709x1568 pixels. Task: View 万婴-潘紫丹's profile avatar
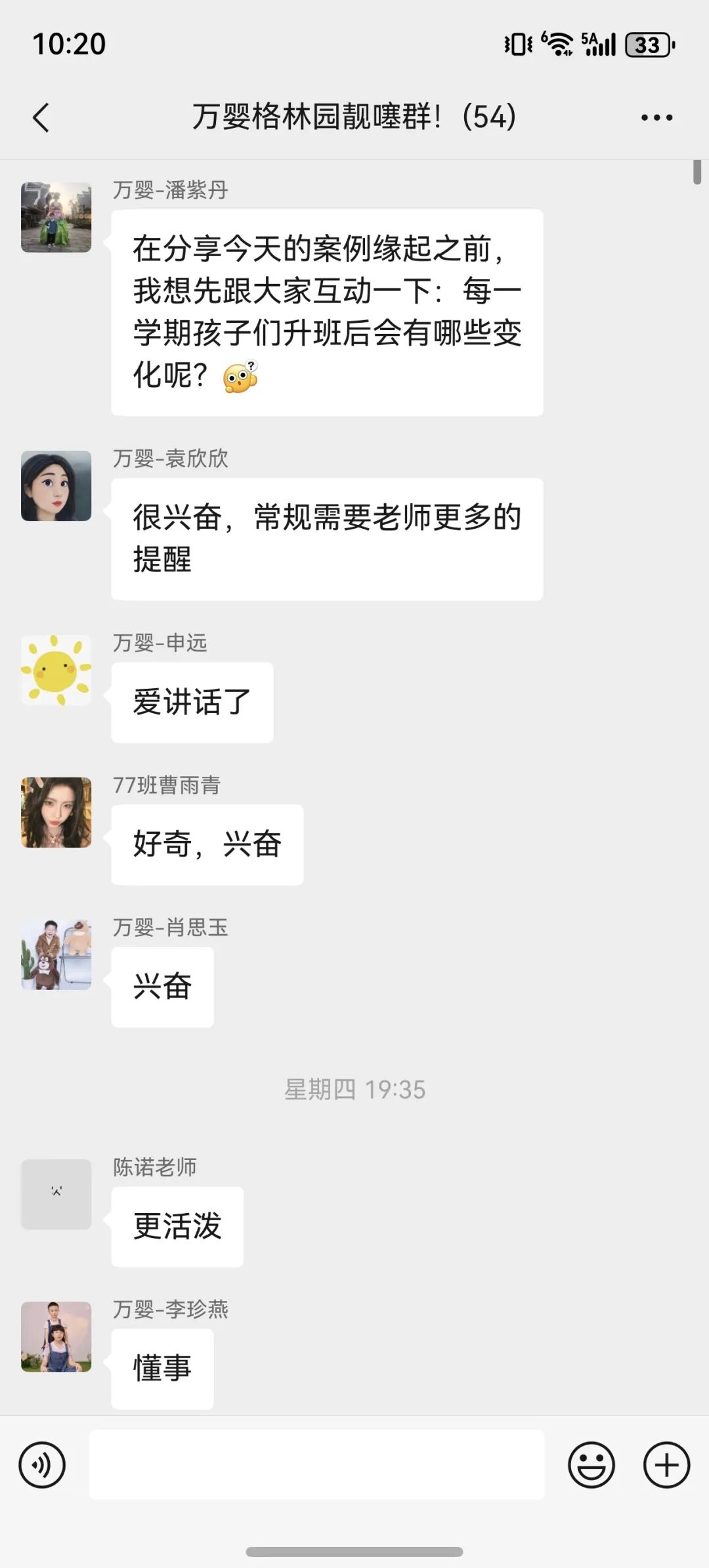tap(56, 218)
